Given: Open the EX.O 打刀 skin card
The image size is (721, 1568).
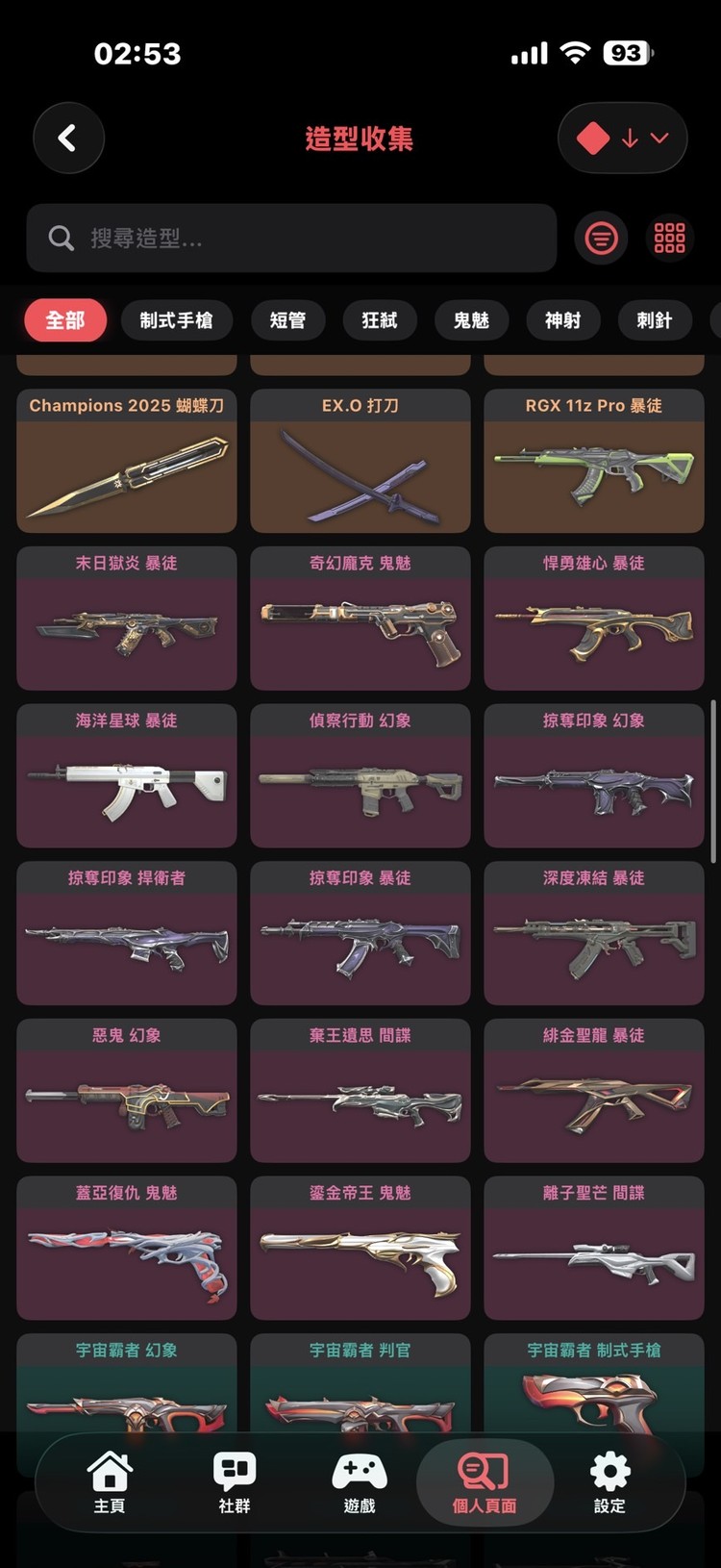Looking at the screenshot, I should [360, 462].
